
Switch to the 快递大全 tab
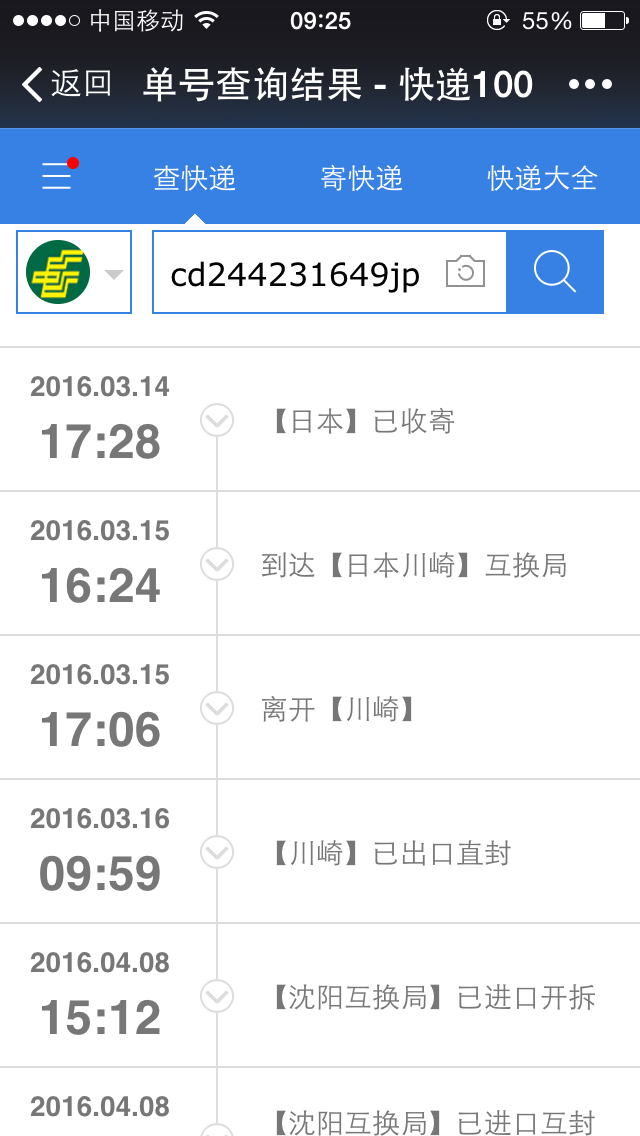pyautogui.click(x=542, y=178)
